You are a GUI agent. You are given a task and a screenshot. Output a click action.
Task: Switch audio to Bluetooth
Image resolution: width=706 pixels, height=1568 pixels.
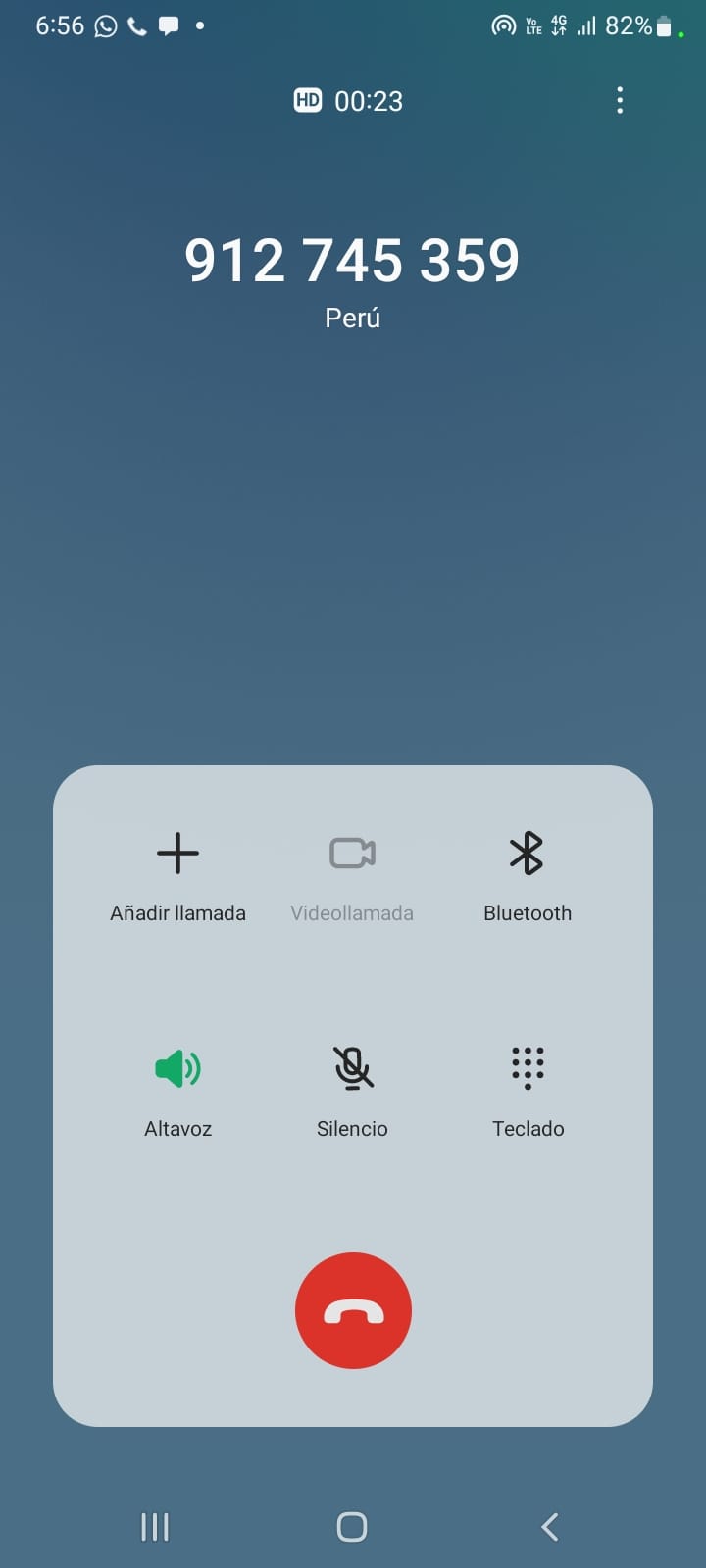pos(527,874)
